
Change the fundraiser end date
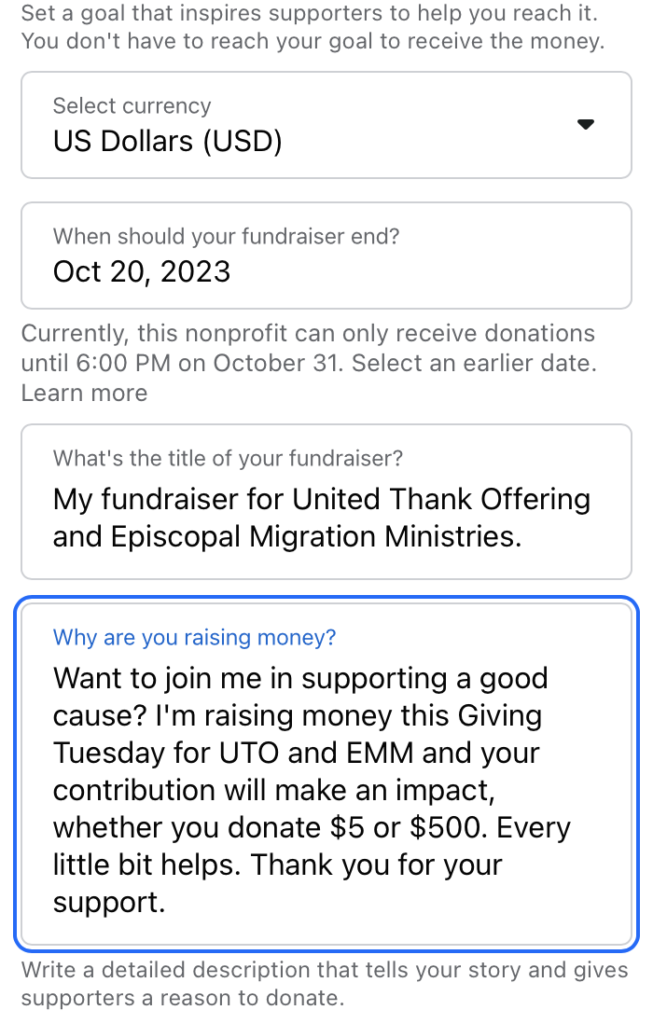(326, 256)
